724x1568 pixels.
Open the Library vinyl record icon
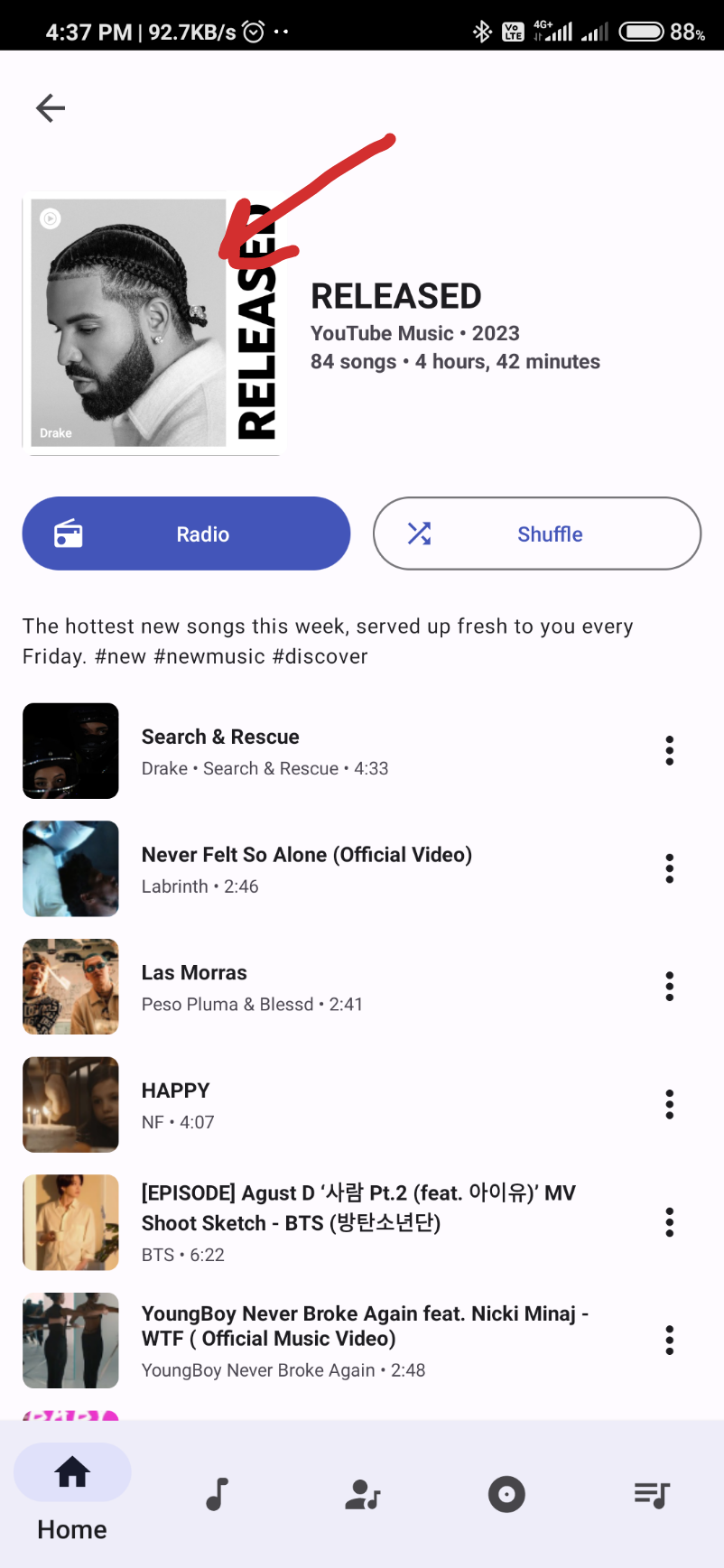pyautogui.click(x=506, y=1494)
